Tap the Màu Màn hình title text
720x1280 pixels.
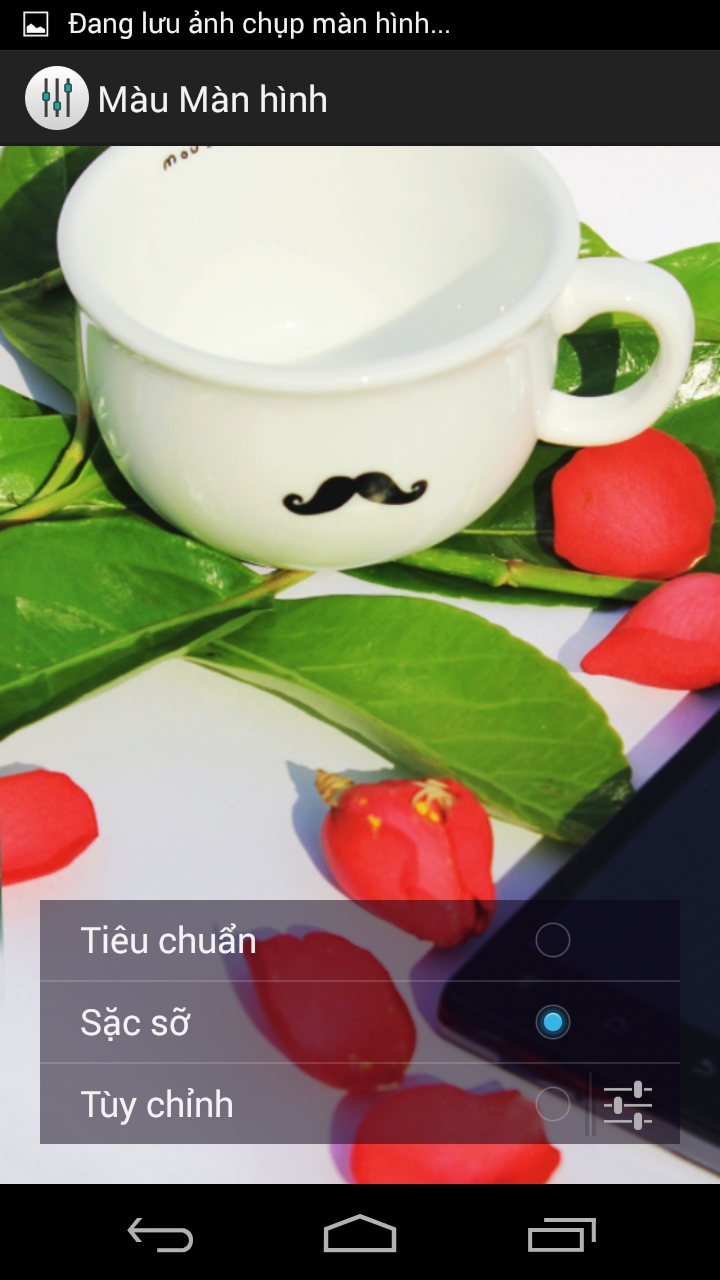pyautogui.click(x=210, y=97)
